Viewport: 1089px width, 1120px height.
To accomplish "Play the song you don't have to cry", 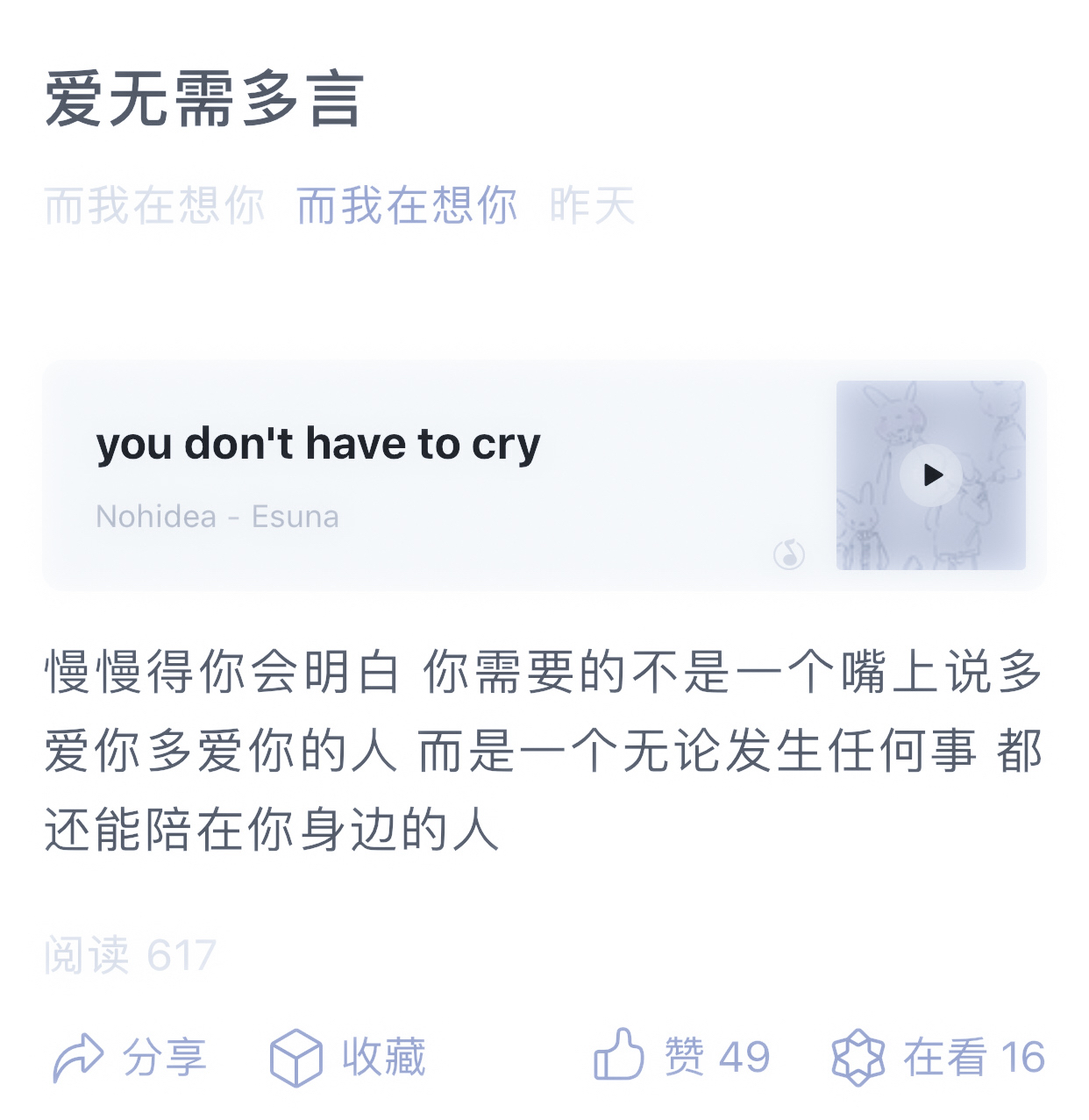I will click(x=931, y=475).
